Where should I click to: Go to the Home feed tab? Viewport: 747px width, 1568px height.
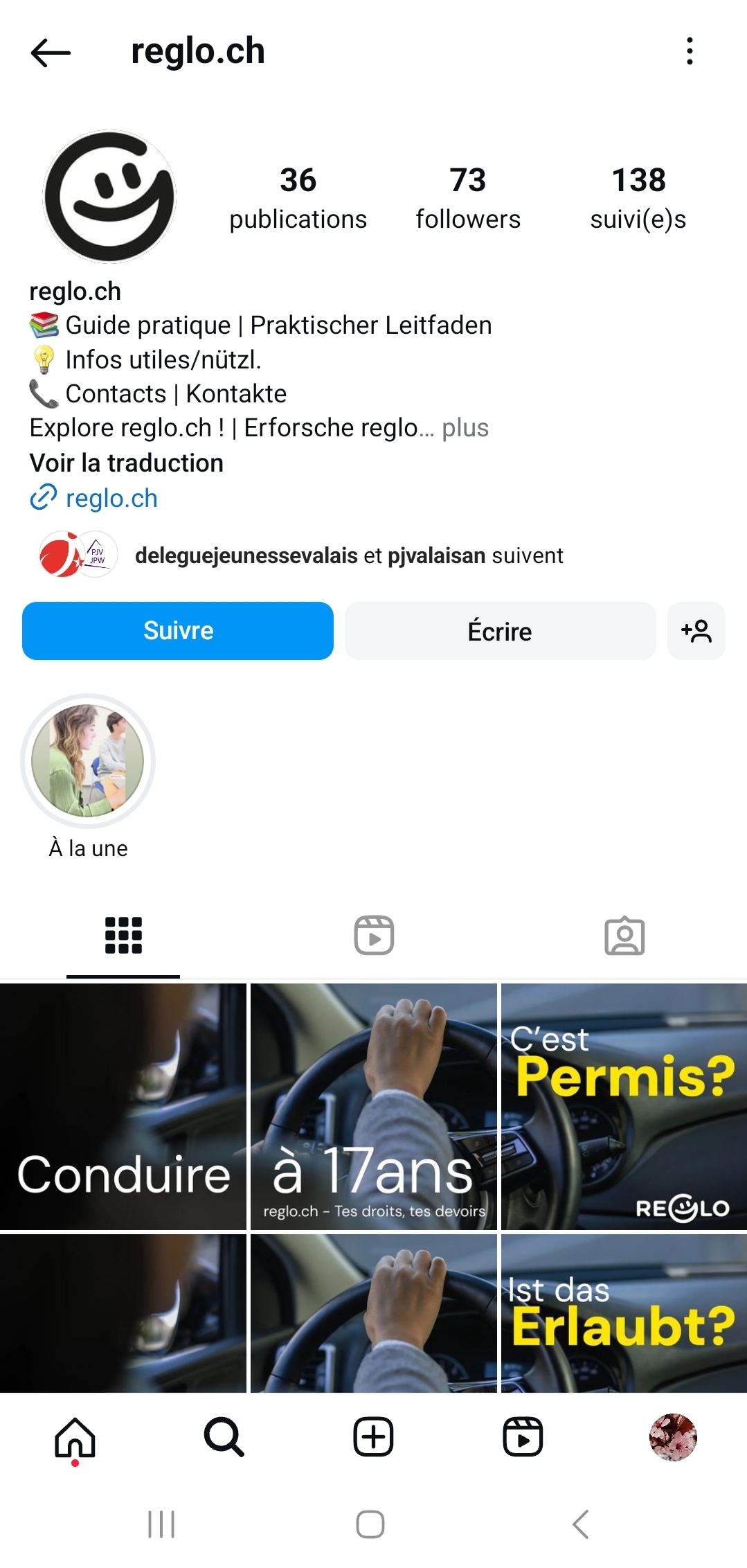point(75,1437)
